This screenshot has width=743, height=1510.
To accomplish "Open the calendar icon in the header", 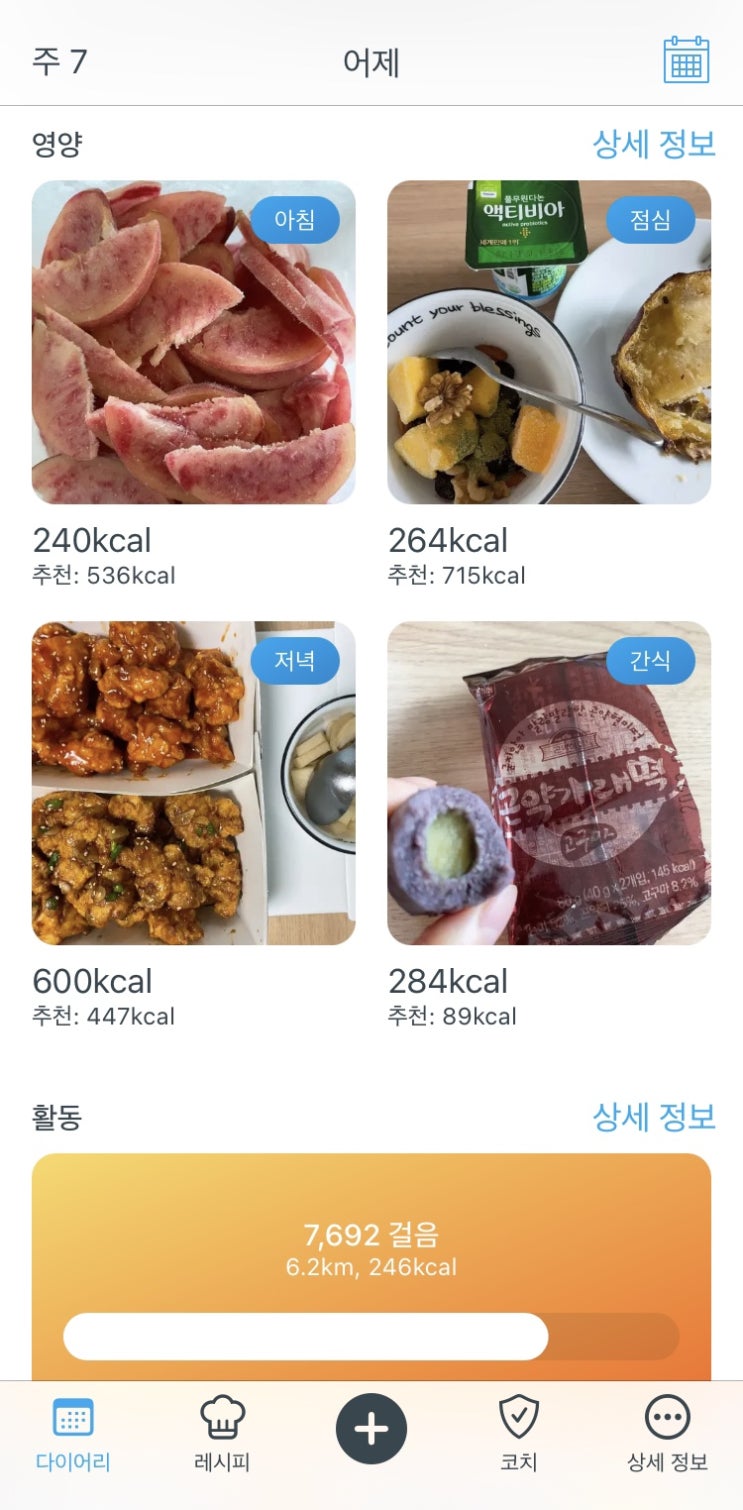I will (686, 60).
